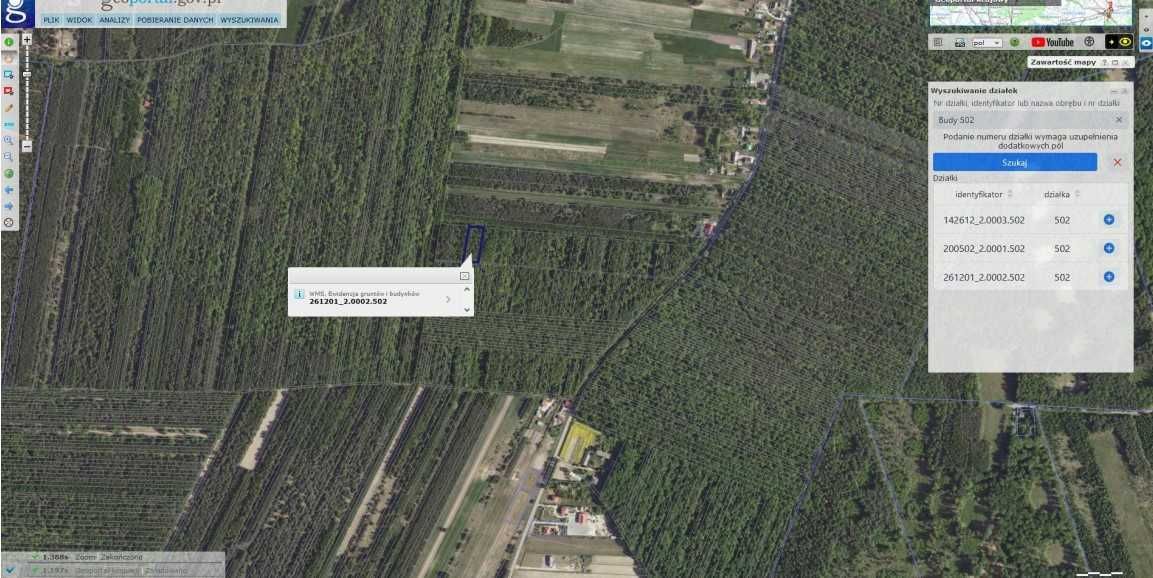The width and height of the screenshot is (1153, 578).
Task: Go to the previous map view arrow
Action: [x=9, y=189]
